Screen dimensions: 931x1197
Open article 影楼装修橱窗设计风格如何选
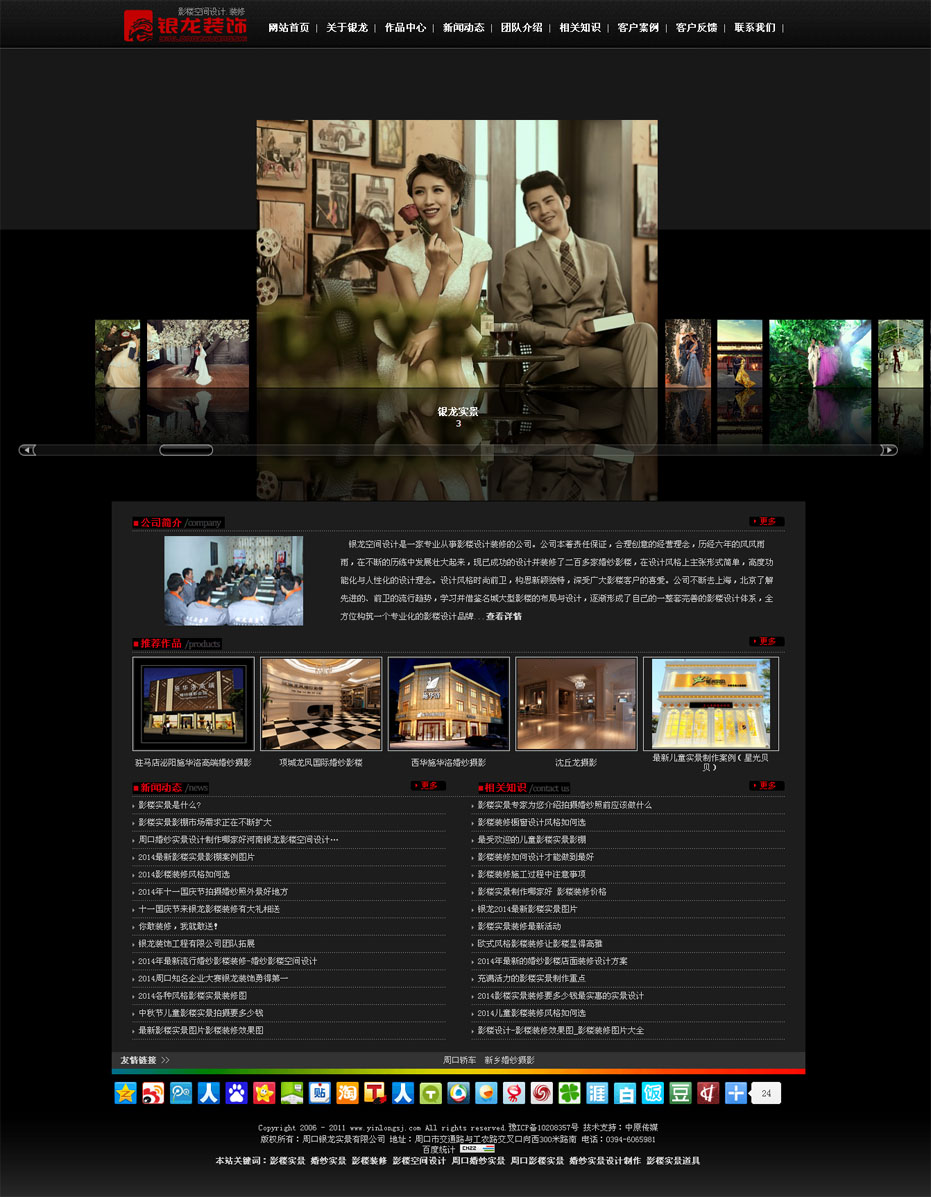click(x=531, y=823)
